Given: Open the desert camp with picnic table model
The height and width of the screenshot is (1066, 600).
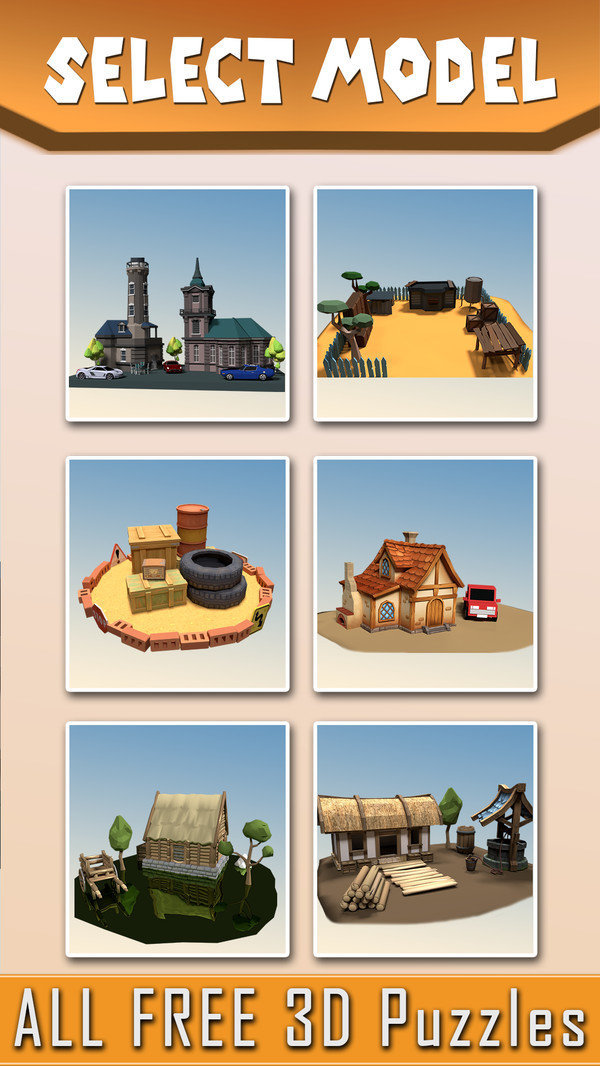Looking at the screenshot, I should coord(425,303).
